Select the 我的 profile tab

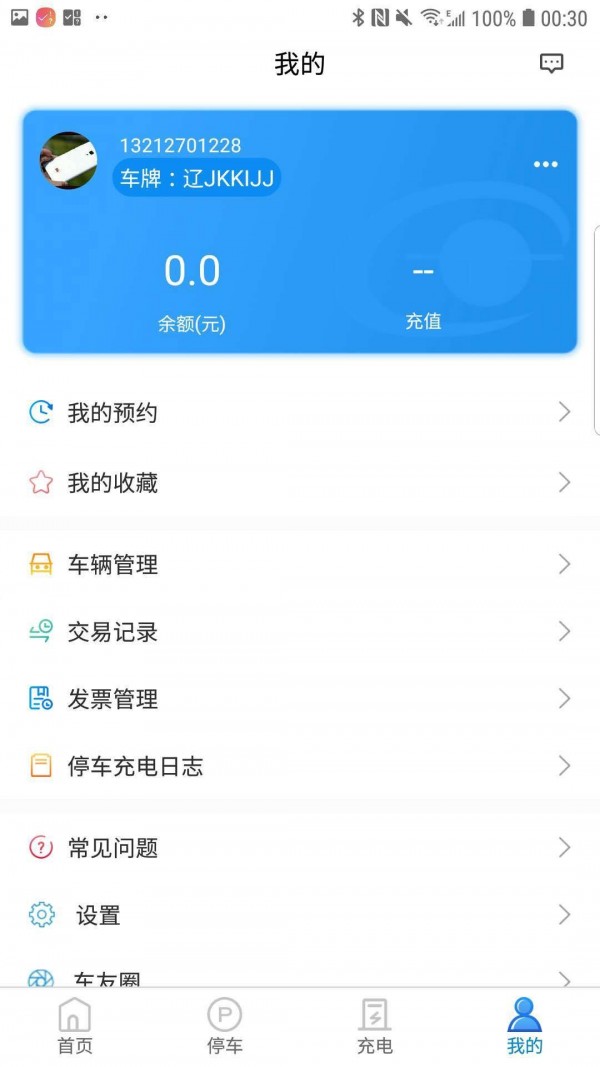[x=524, y=1026]
